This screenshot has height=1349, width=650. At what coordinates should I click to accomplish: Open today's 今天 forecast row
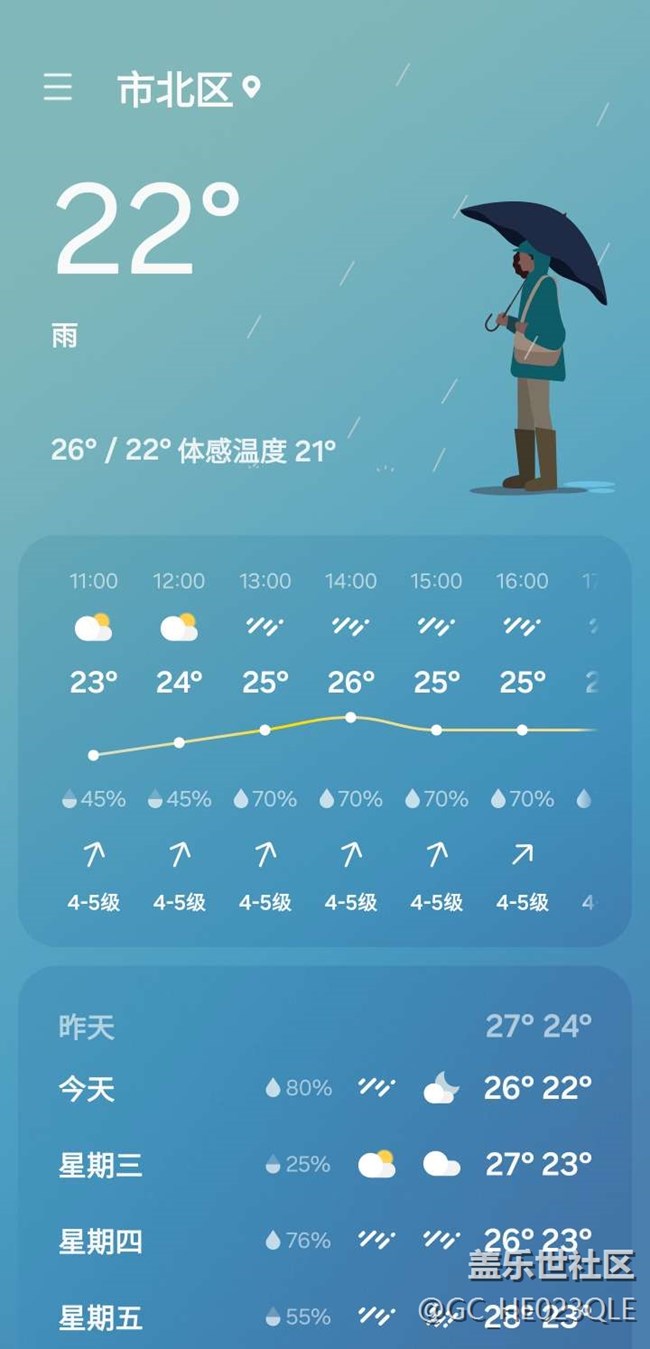(x=325, y=1088)
